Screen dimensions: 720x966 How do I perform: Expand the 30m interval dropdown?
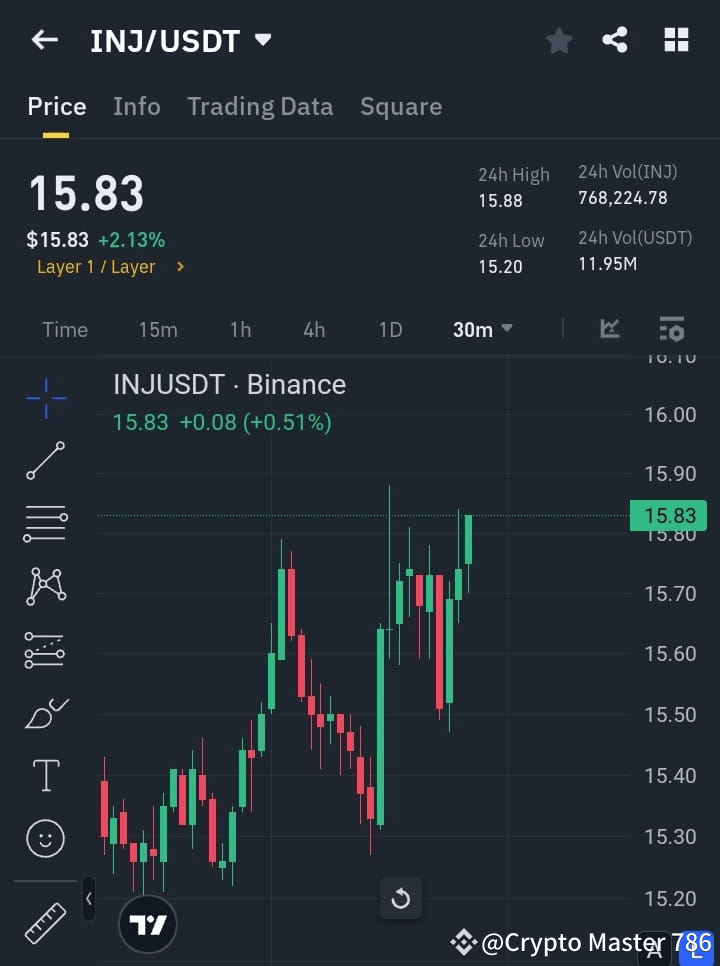(x=482, y=329)
